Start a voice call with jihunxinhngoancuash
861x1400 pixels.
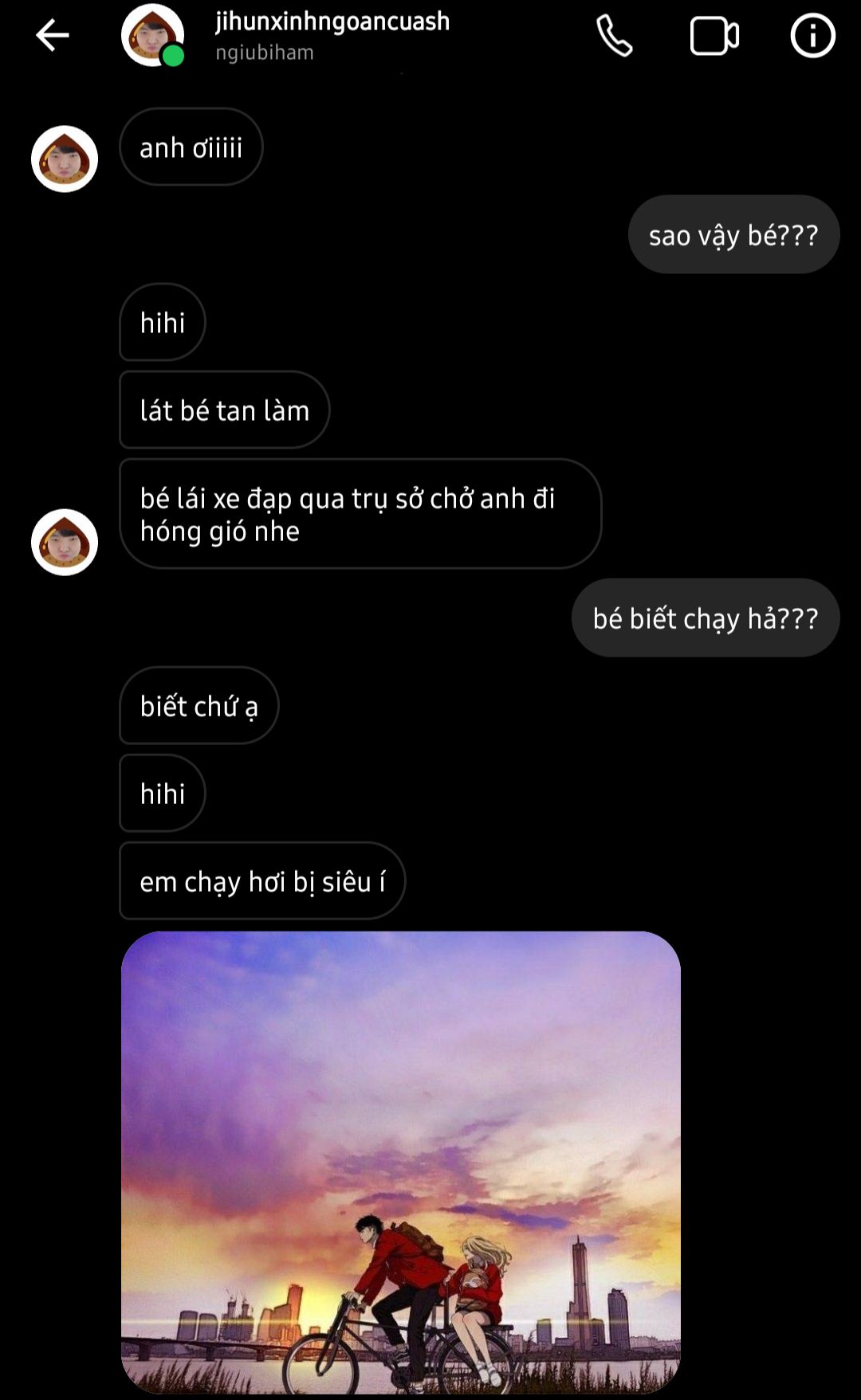tap(615, 37)
